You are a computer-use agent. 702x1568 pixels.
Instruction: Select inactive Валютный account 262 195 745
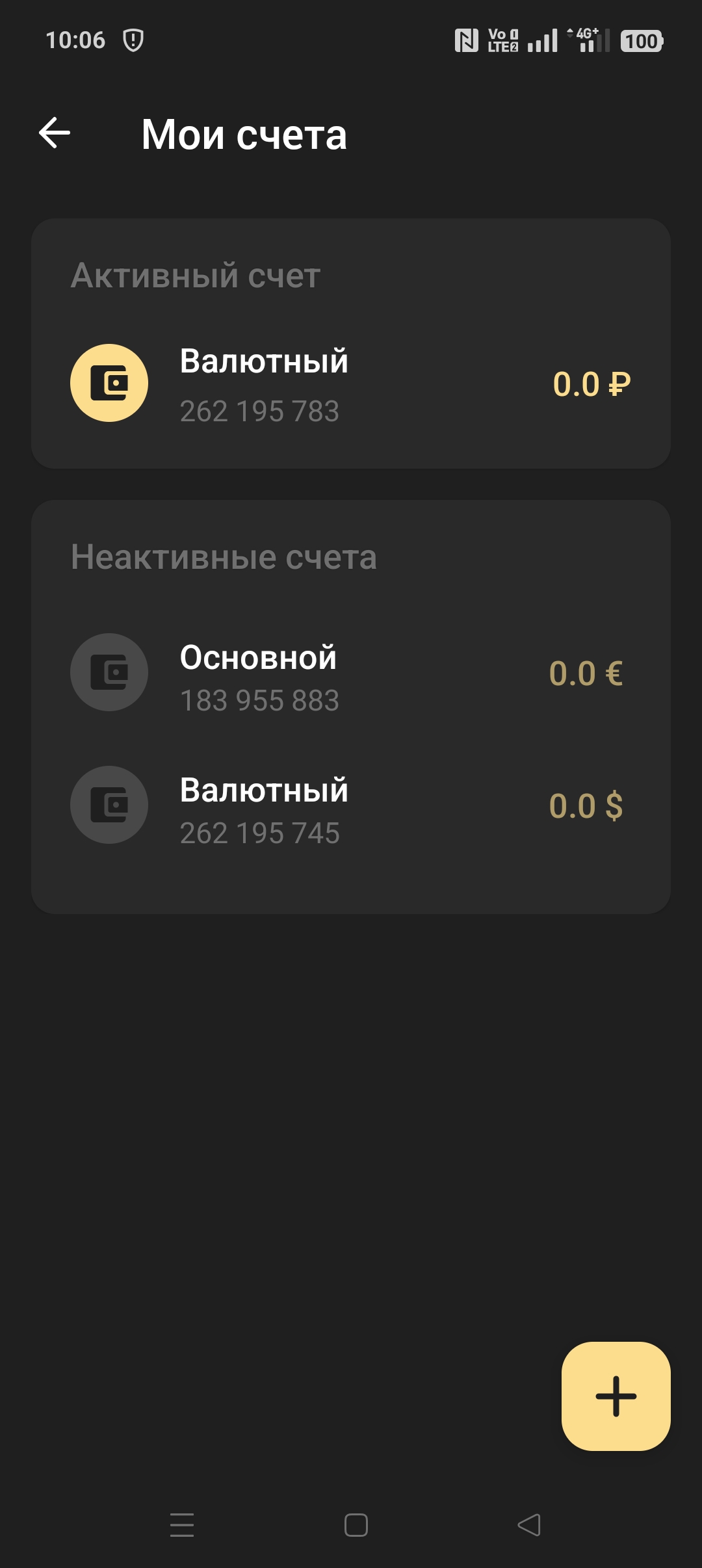(351, 805)
